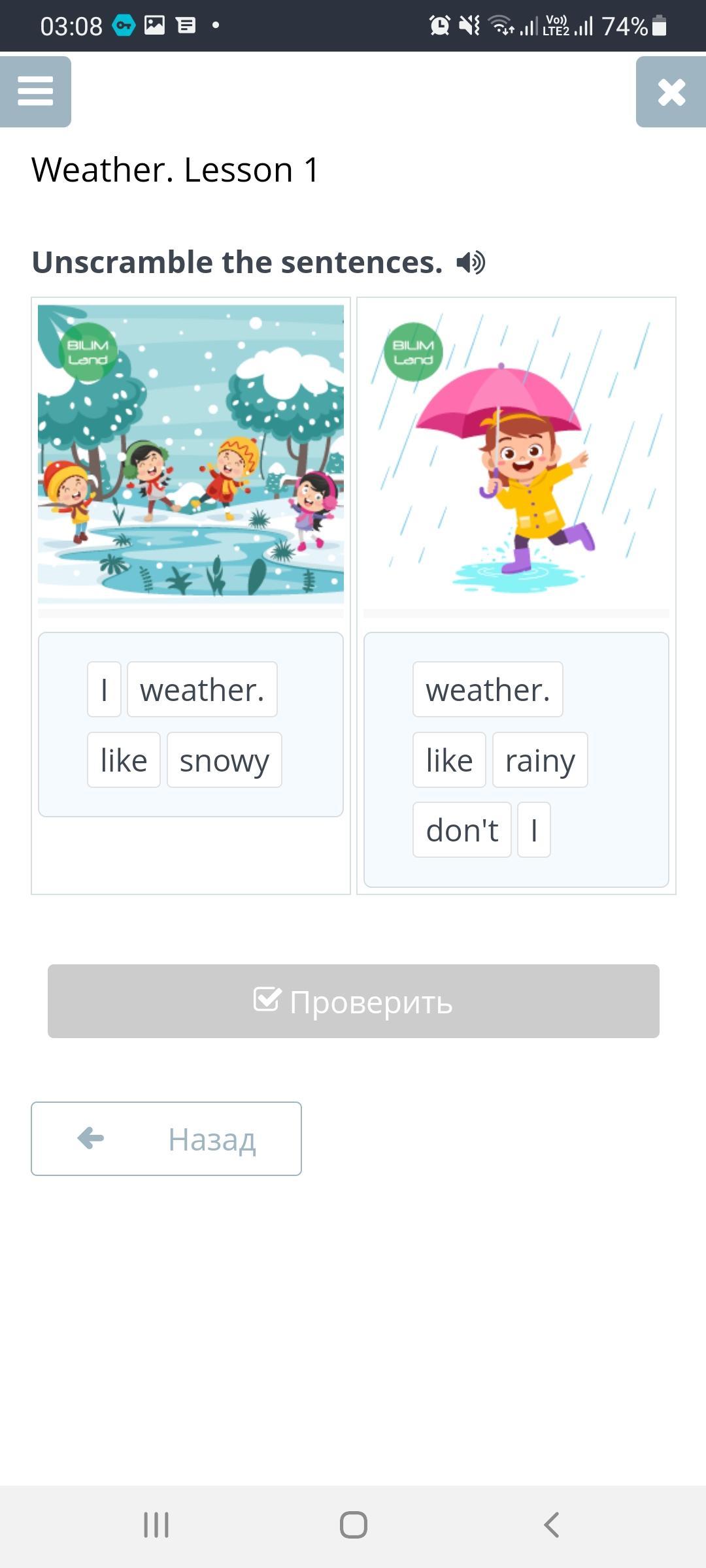
Task: Go to the home screen
Action: (353, 1525)
